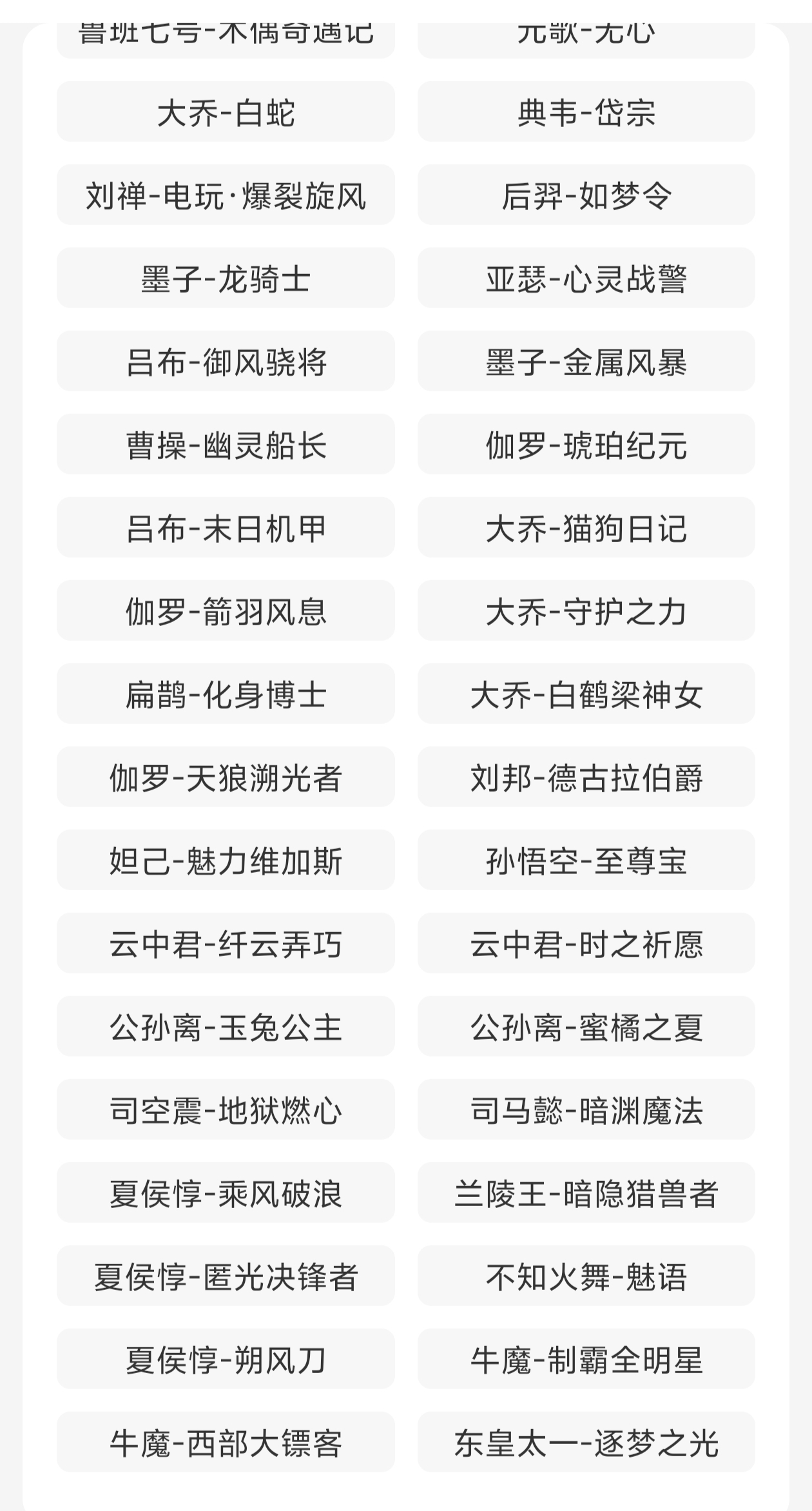This screenshot has height=1511, width=812.
Task: Pick 吕布-末日机甲
Action: coord(226,528)
